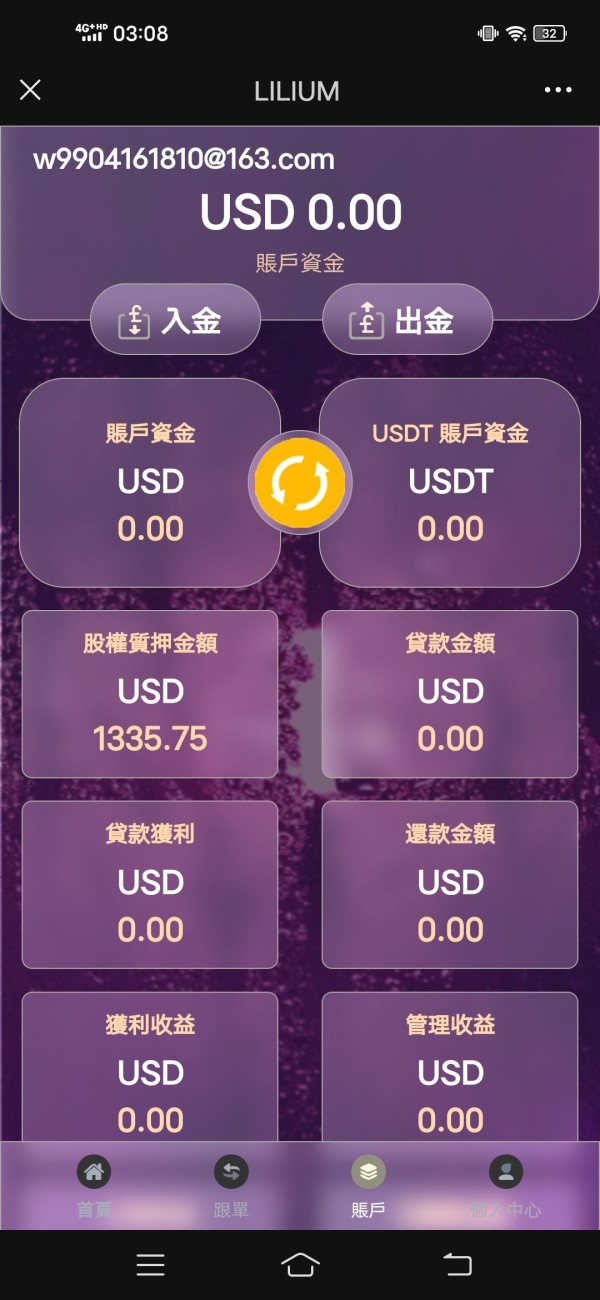Open the three-dot overflow menu
The height and width of the screenshot is (1300, 600).
pos(558,90)
